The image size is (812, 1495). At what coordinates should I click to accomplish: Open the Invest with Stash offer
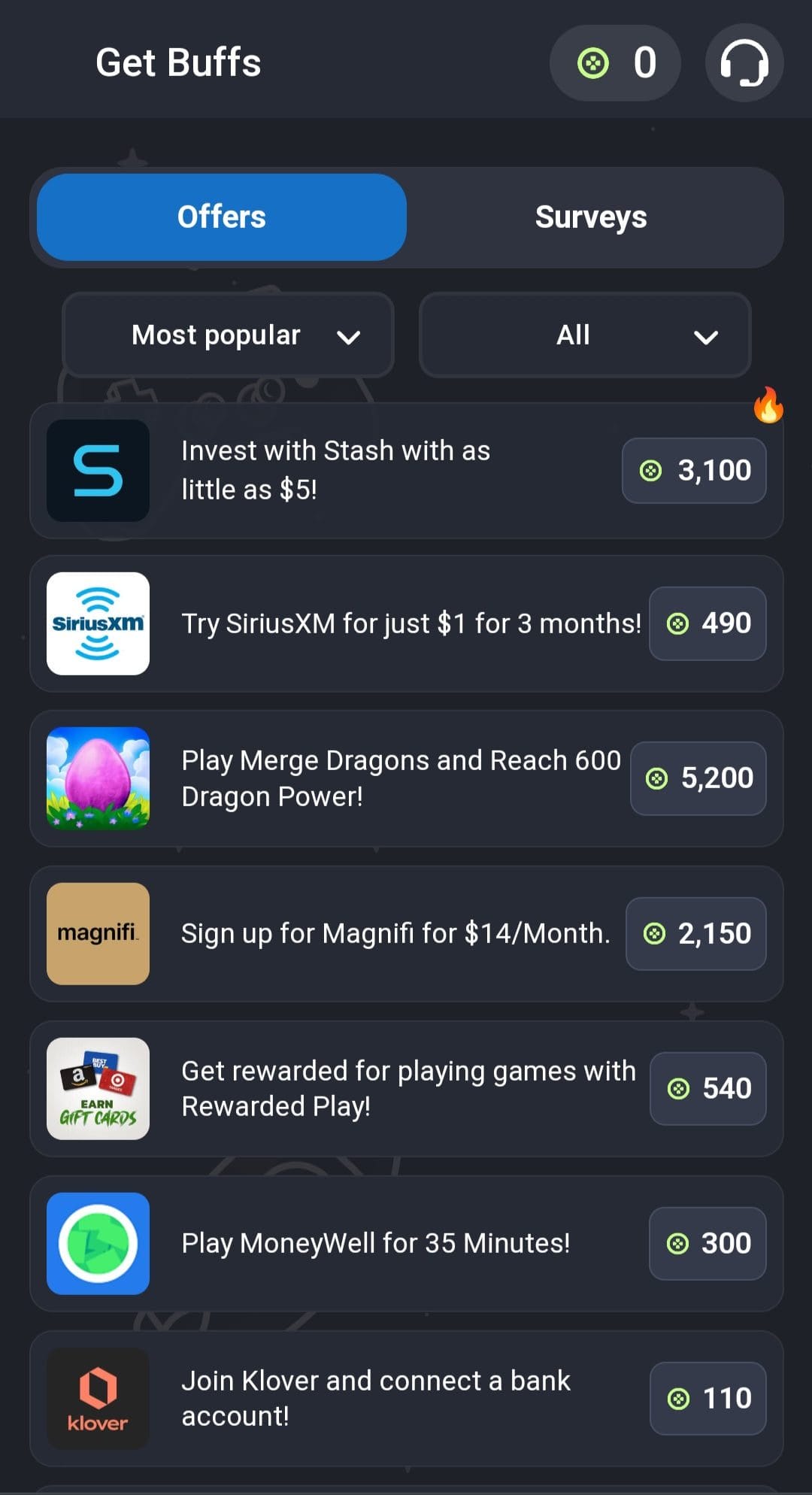pyautogui.click(x=406, y=471)
